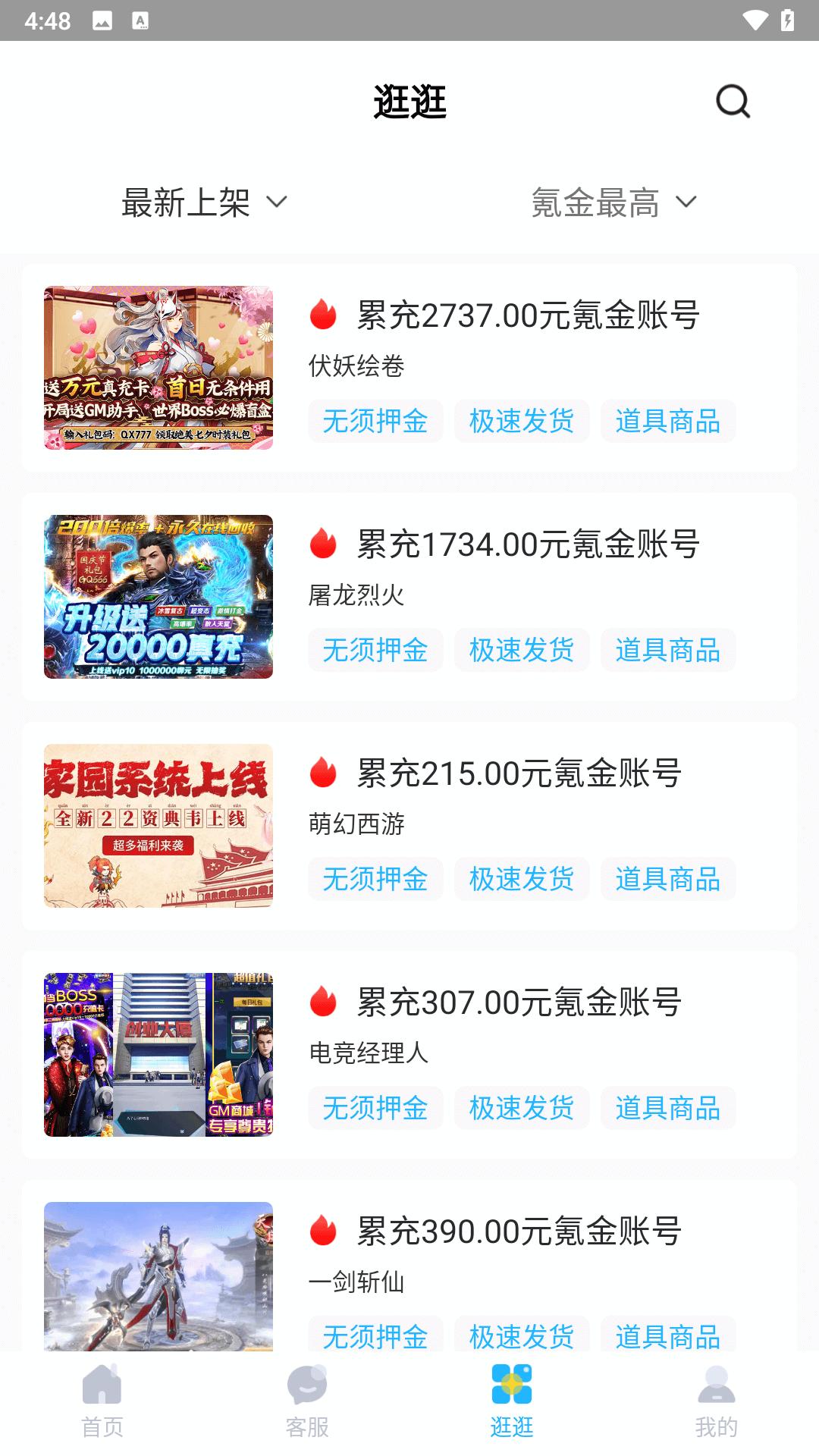Tap the 极速发货 tag under 屠龙烈火
This screenshot has height=1456, width=819.
pyautogui.click(x=521, y=650)
